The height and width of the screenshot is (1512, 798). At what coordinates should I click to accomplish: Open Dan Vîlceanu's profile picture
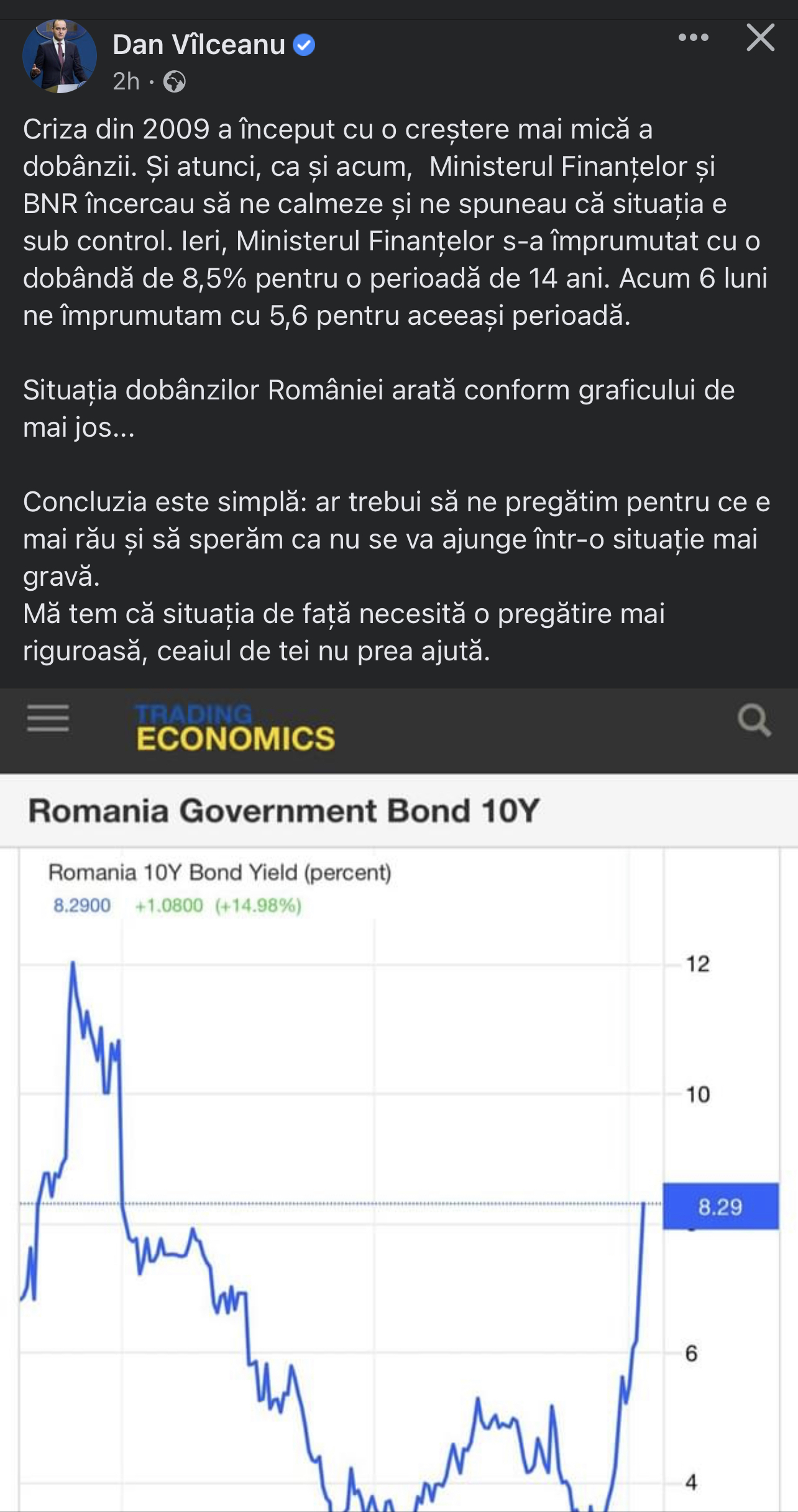click(60, 57)
